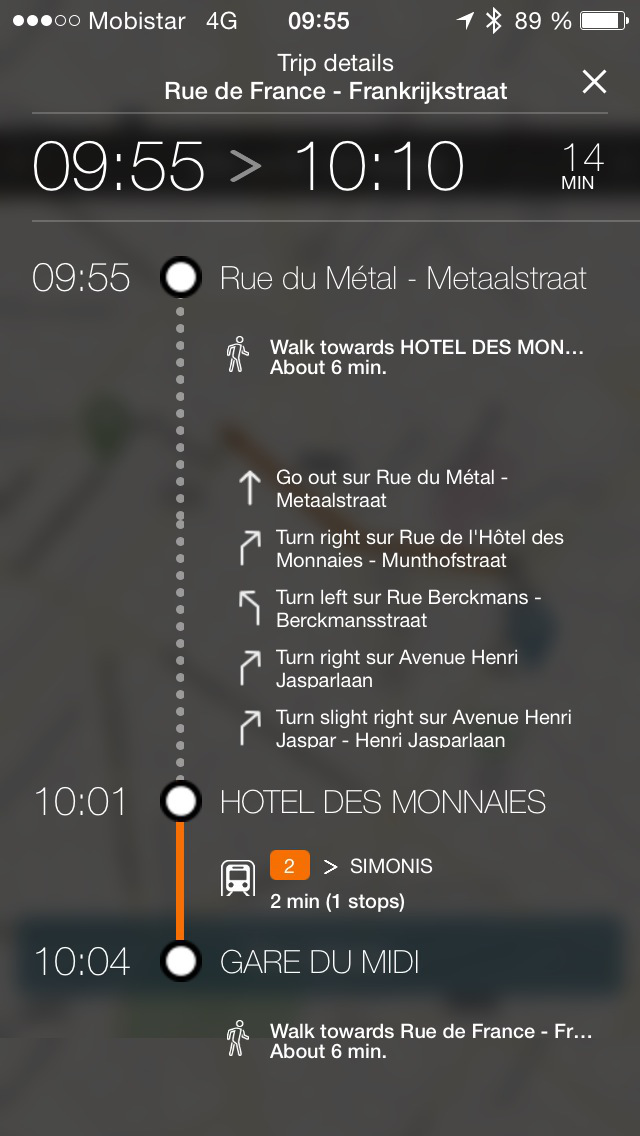The image size is (640, 1136).
Task: Close the trip details panel
Action: [x=594, y=82]
